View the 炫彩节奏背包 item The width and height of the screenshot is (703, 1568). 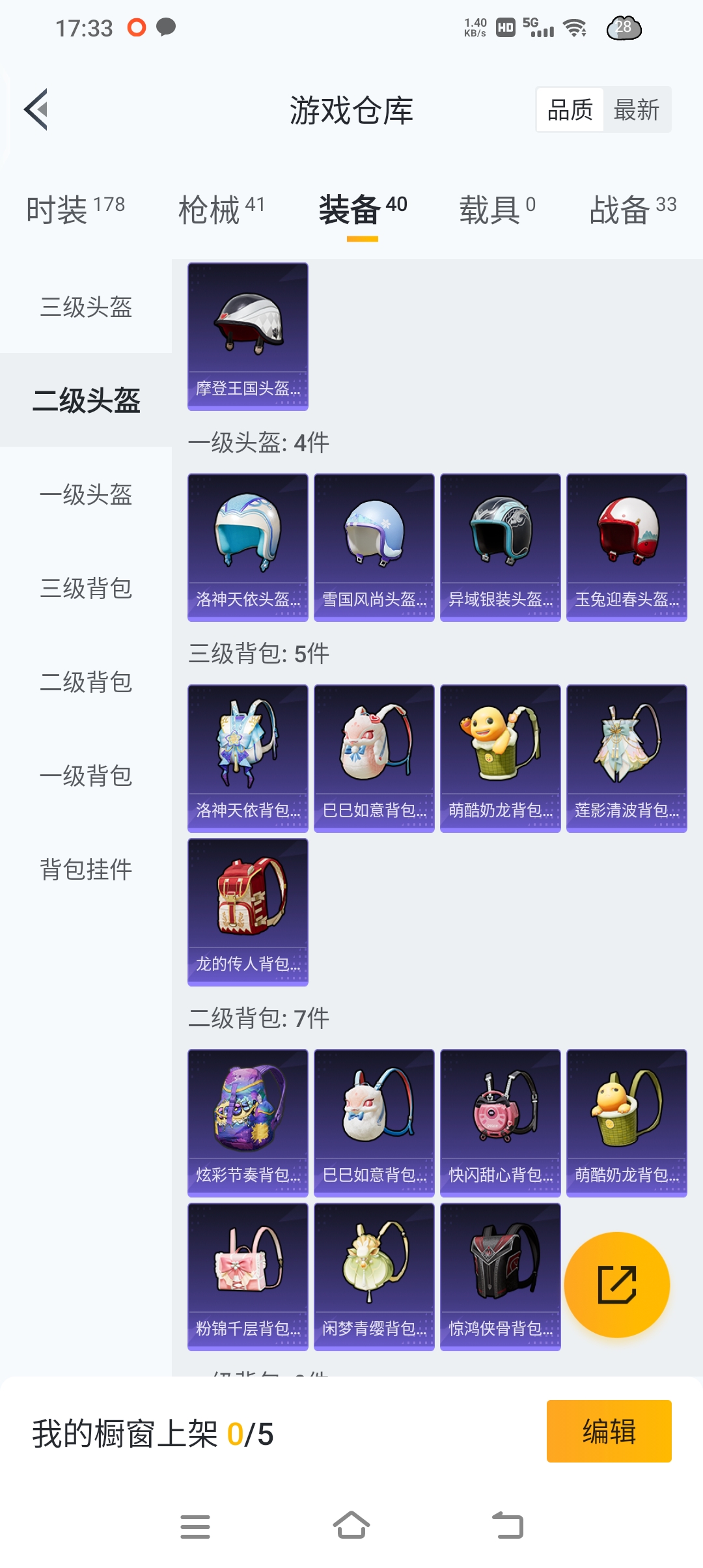click(248, 1123)
